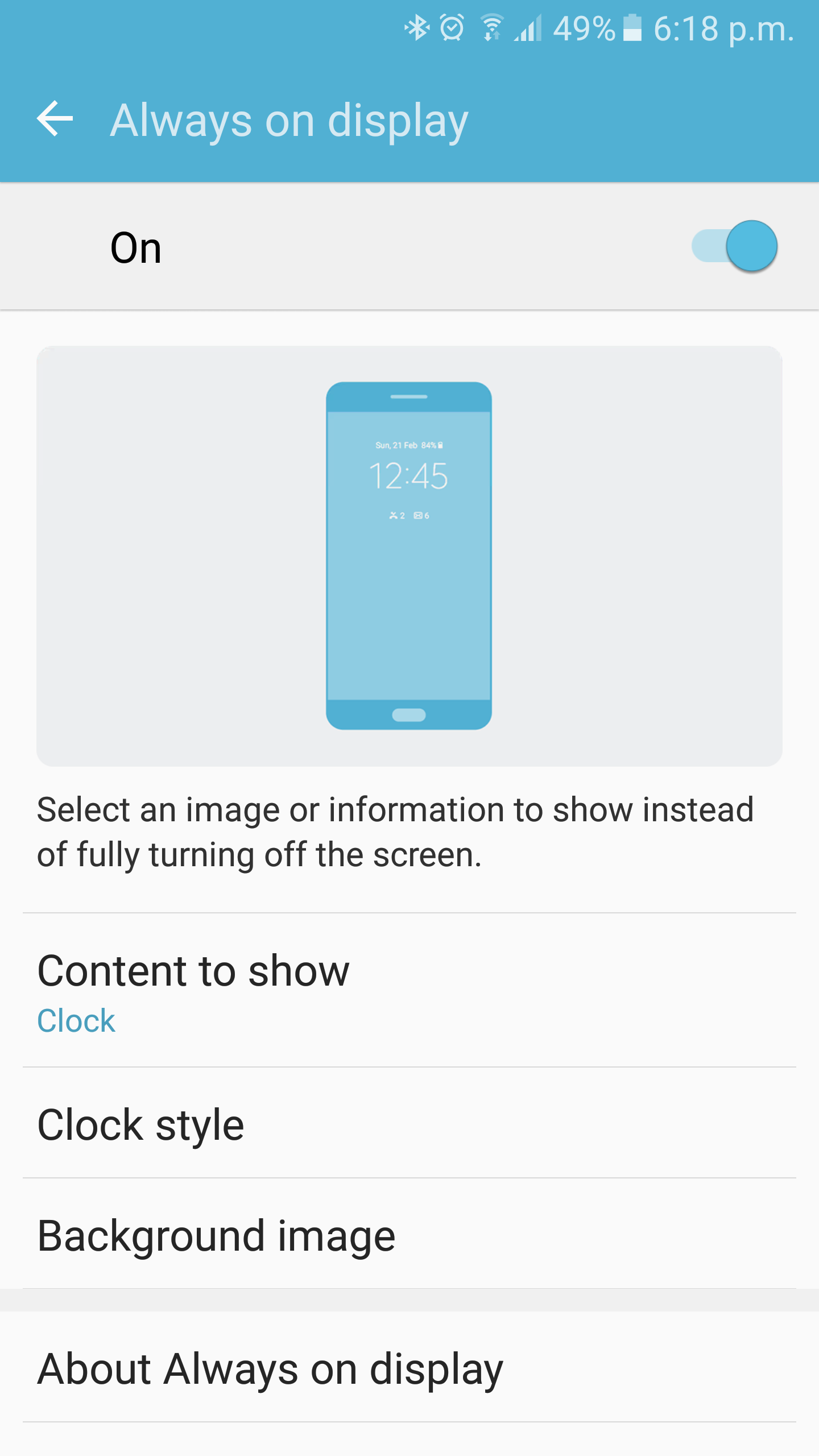Image resolution: width=819 pixels, height=1456 pixels.
Task: Open Clock style options
Action: (x=409, y=1124)
